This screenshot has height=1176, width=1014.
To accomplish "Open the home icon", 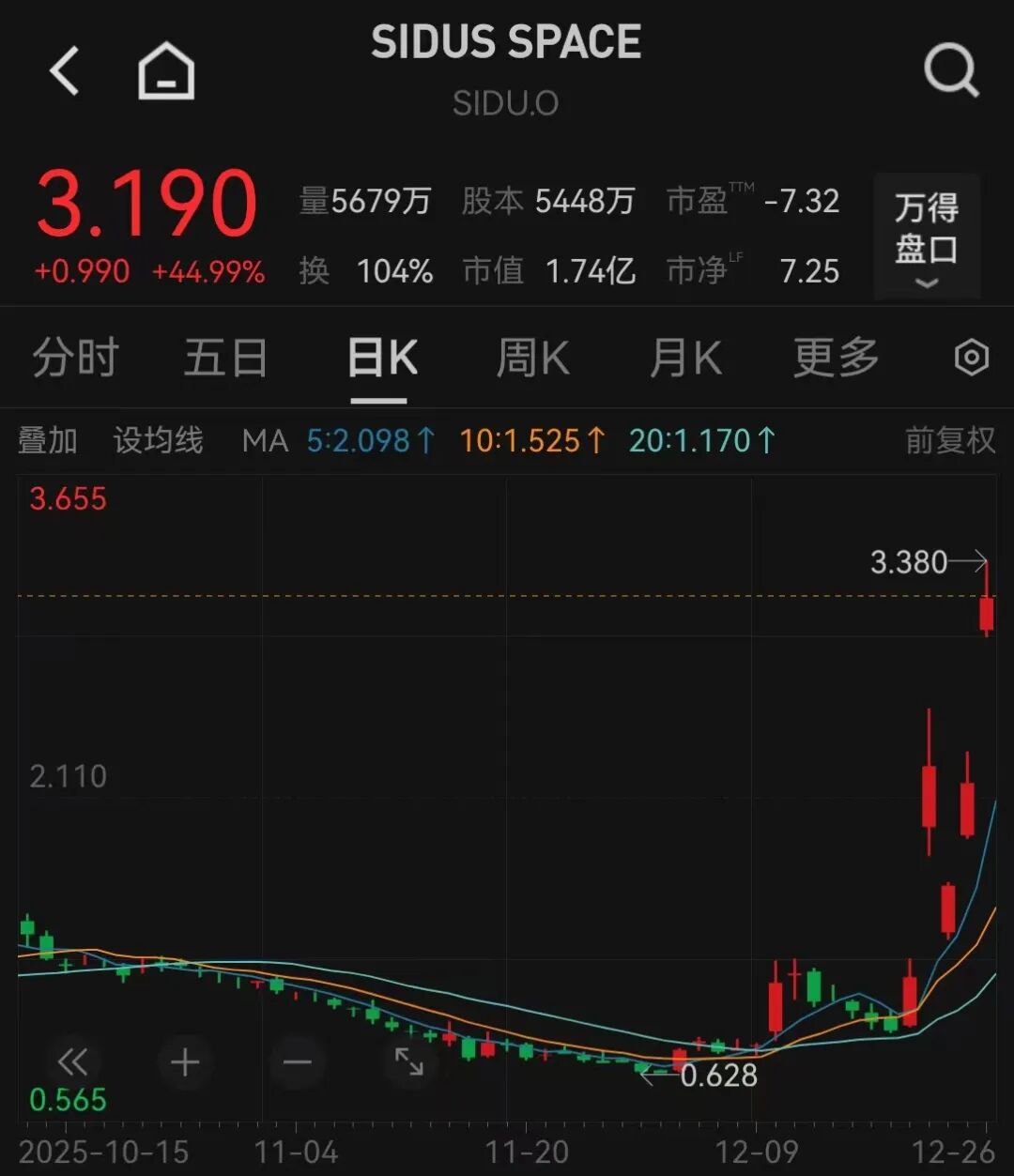I will tap(166, 71).
